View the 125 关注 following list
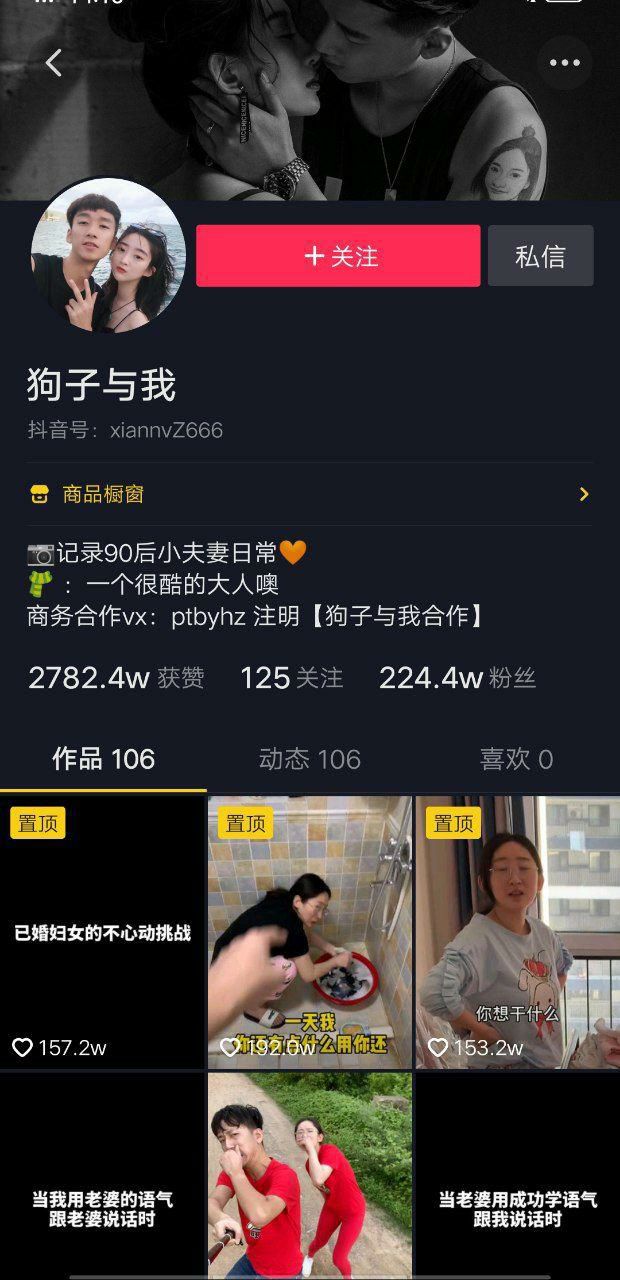 291,678
